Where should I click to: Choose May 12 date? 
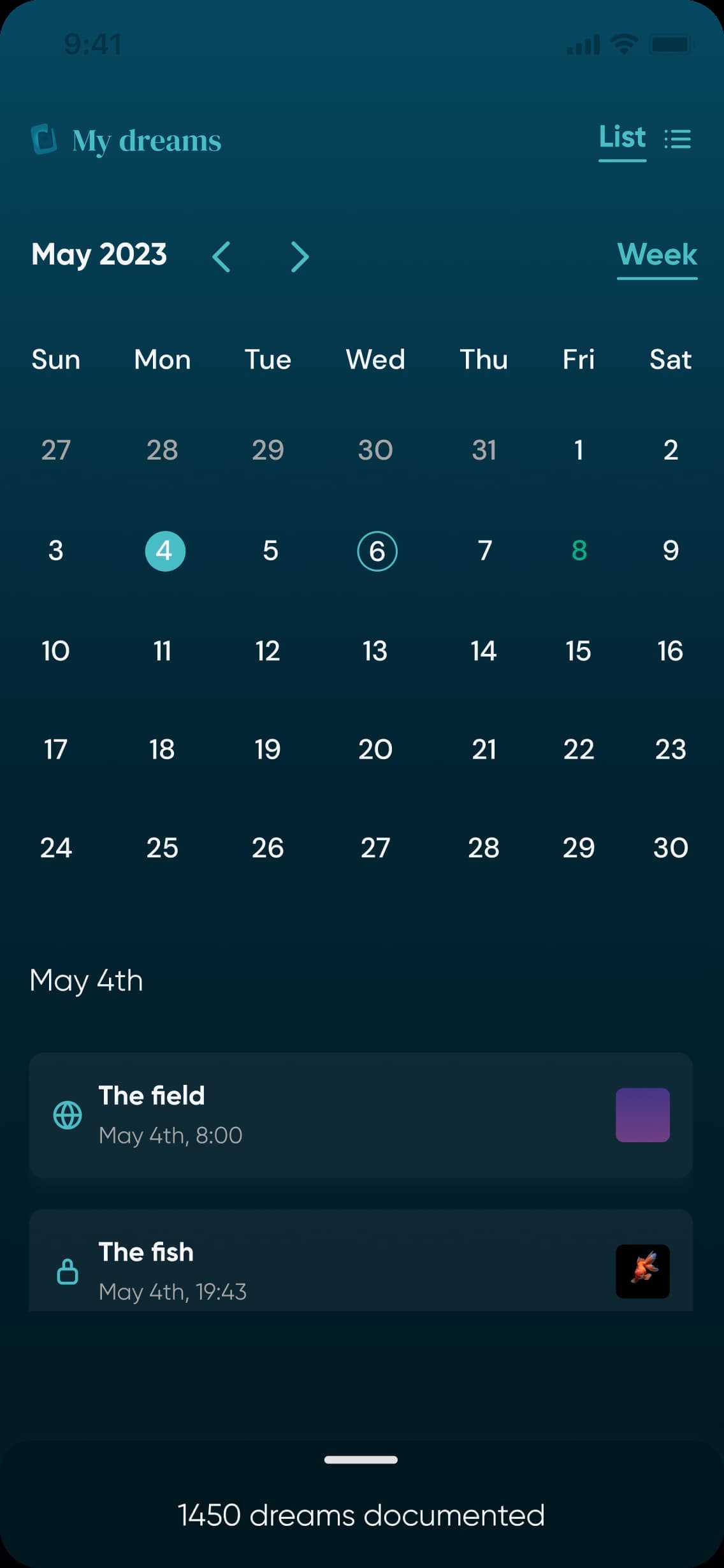[268, 651]
